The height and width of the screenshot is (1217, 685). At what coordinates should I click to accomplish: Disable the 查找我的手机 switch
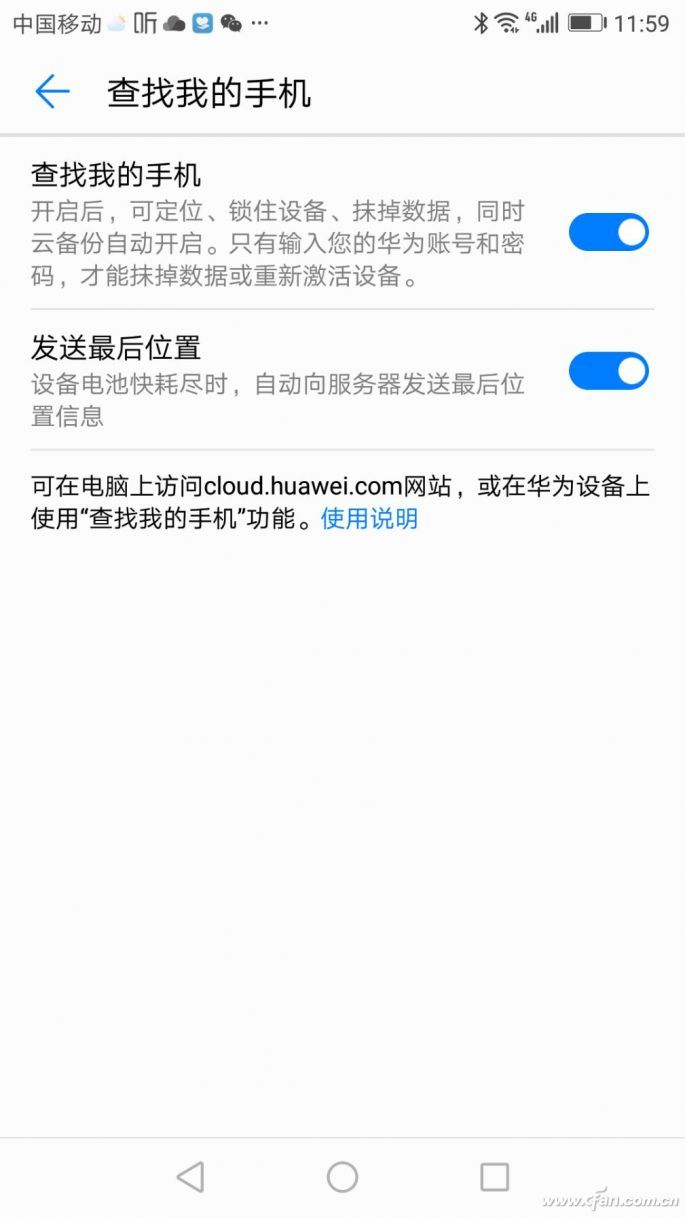[608, 232]
